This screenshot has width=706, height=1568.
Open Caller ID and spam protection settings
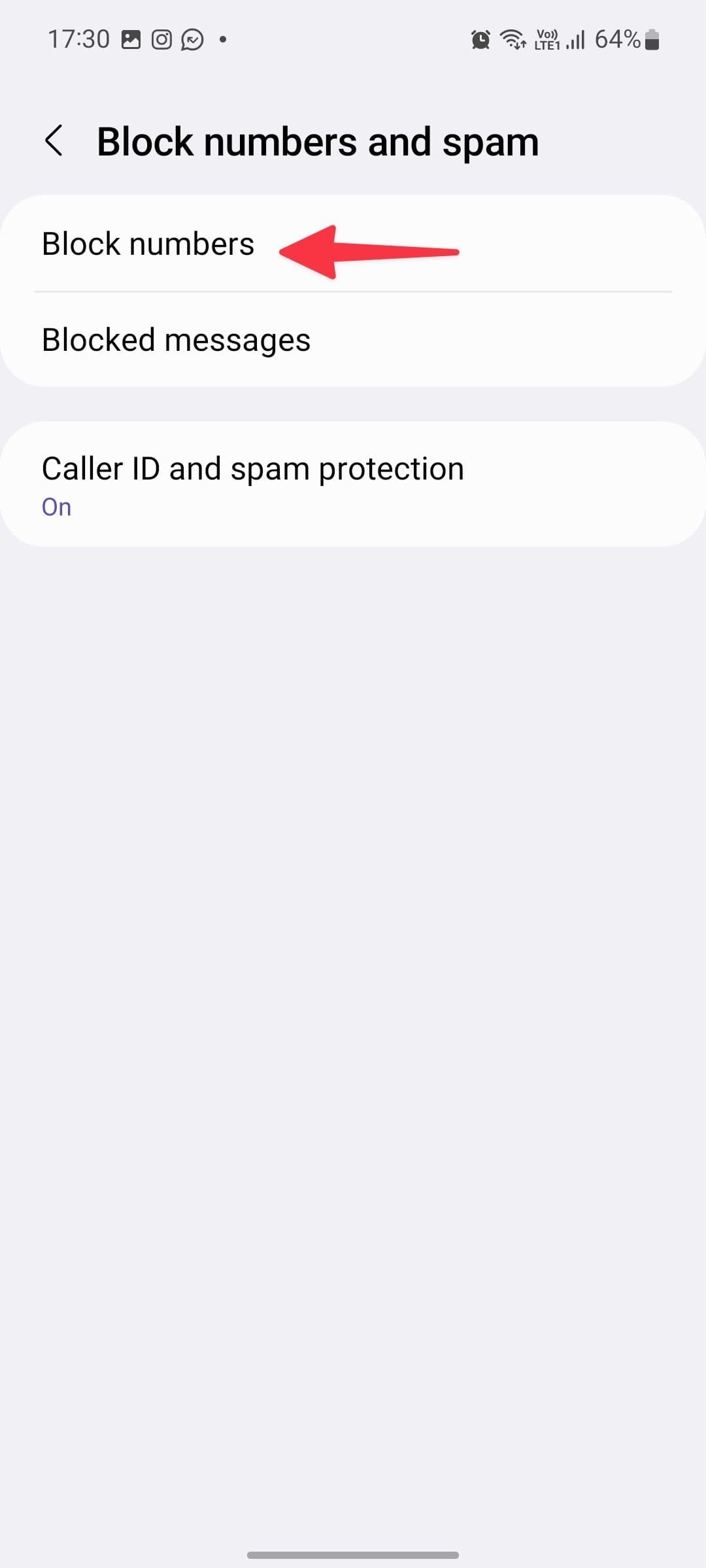252,467
